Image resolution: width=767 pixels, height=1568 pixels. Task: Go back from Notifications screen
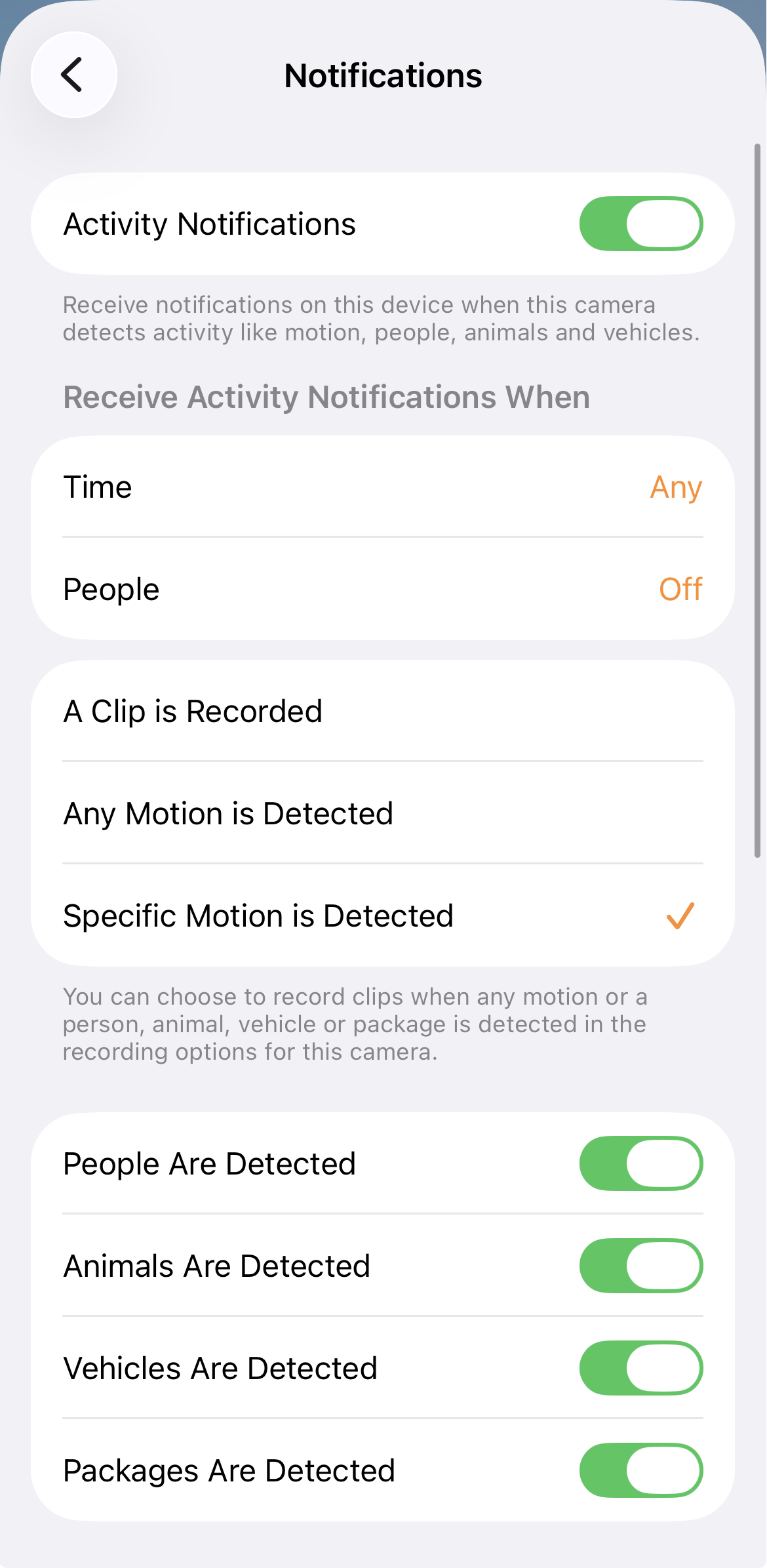coord(73,75)
